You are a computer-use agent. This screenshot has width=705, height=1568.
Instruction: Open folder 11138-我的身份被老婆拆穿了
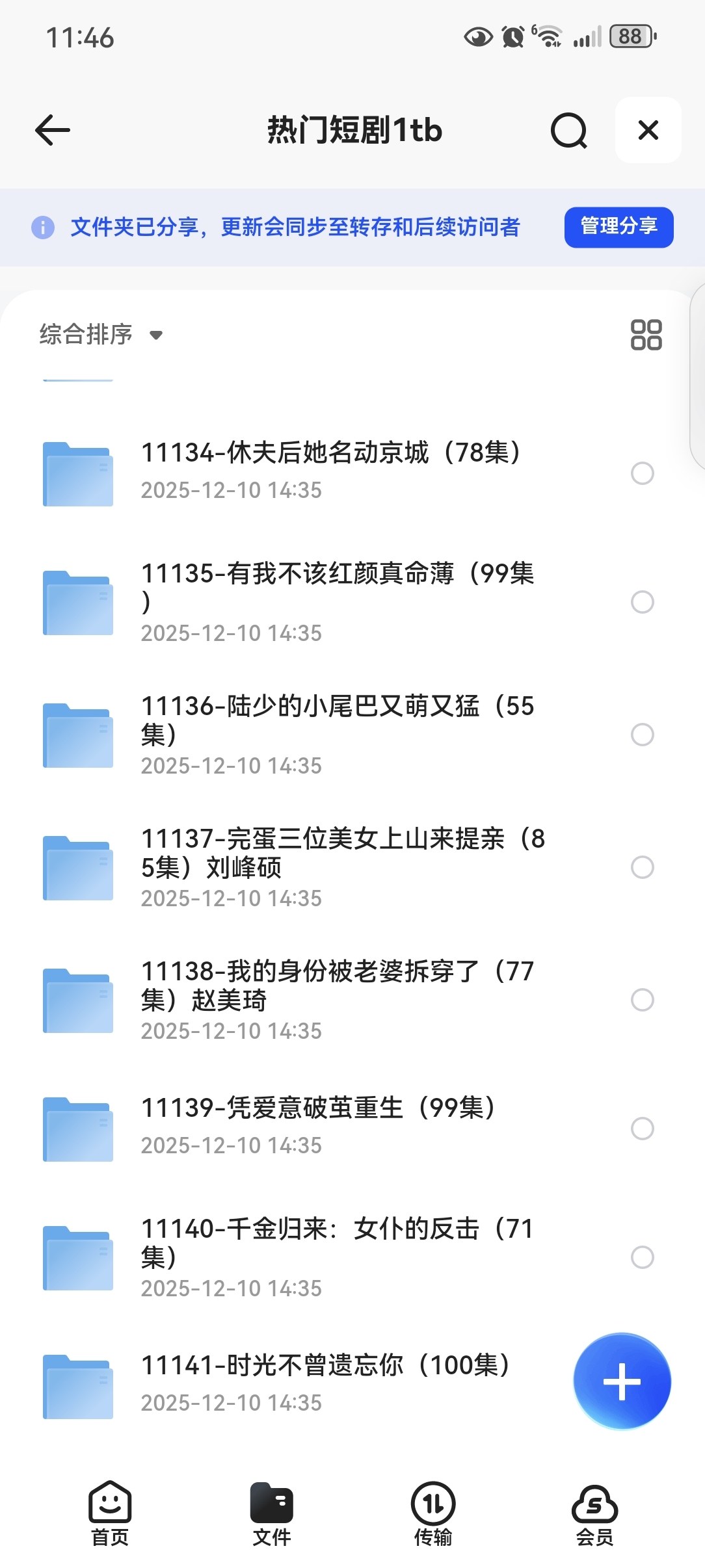pos(336,1000)
